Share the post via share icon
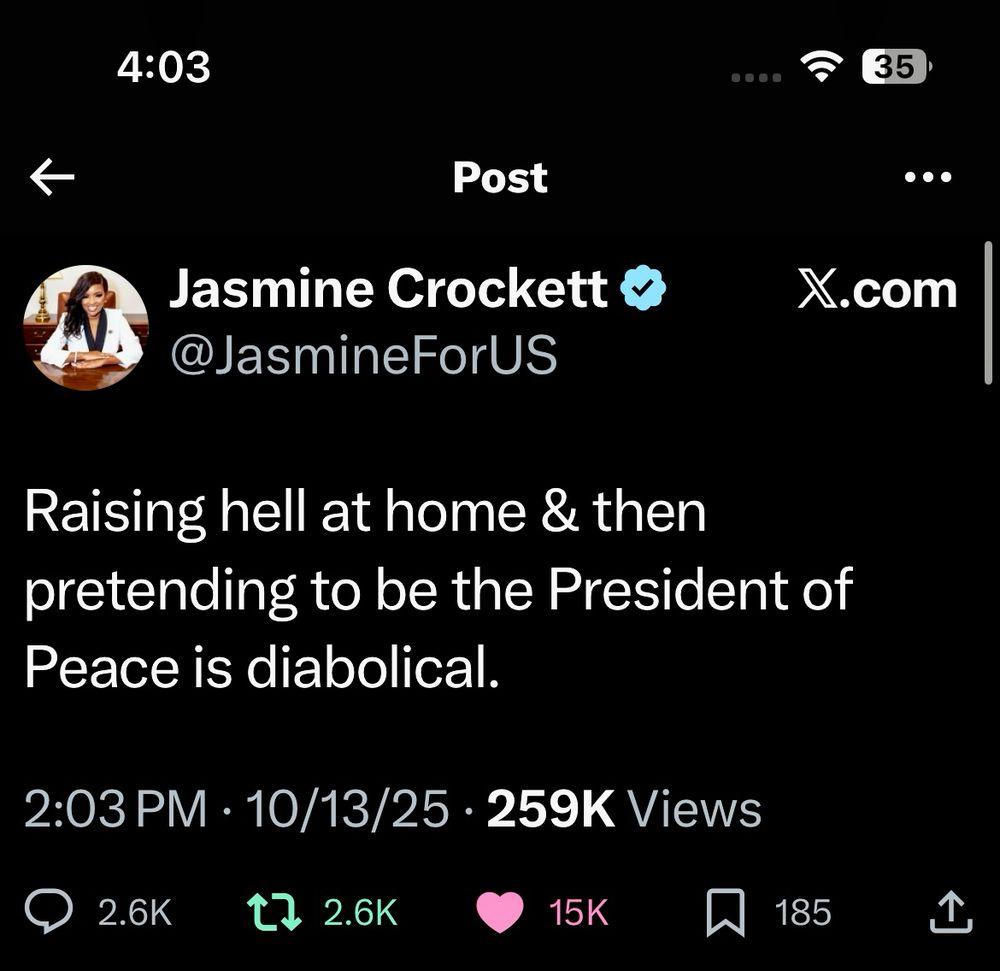The width and height of the screenshot is (1000, 971). pos(950,912)
